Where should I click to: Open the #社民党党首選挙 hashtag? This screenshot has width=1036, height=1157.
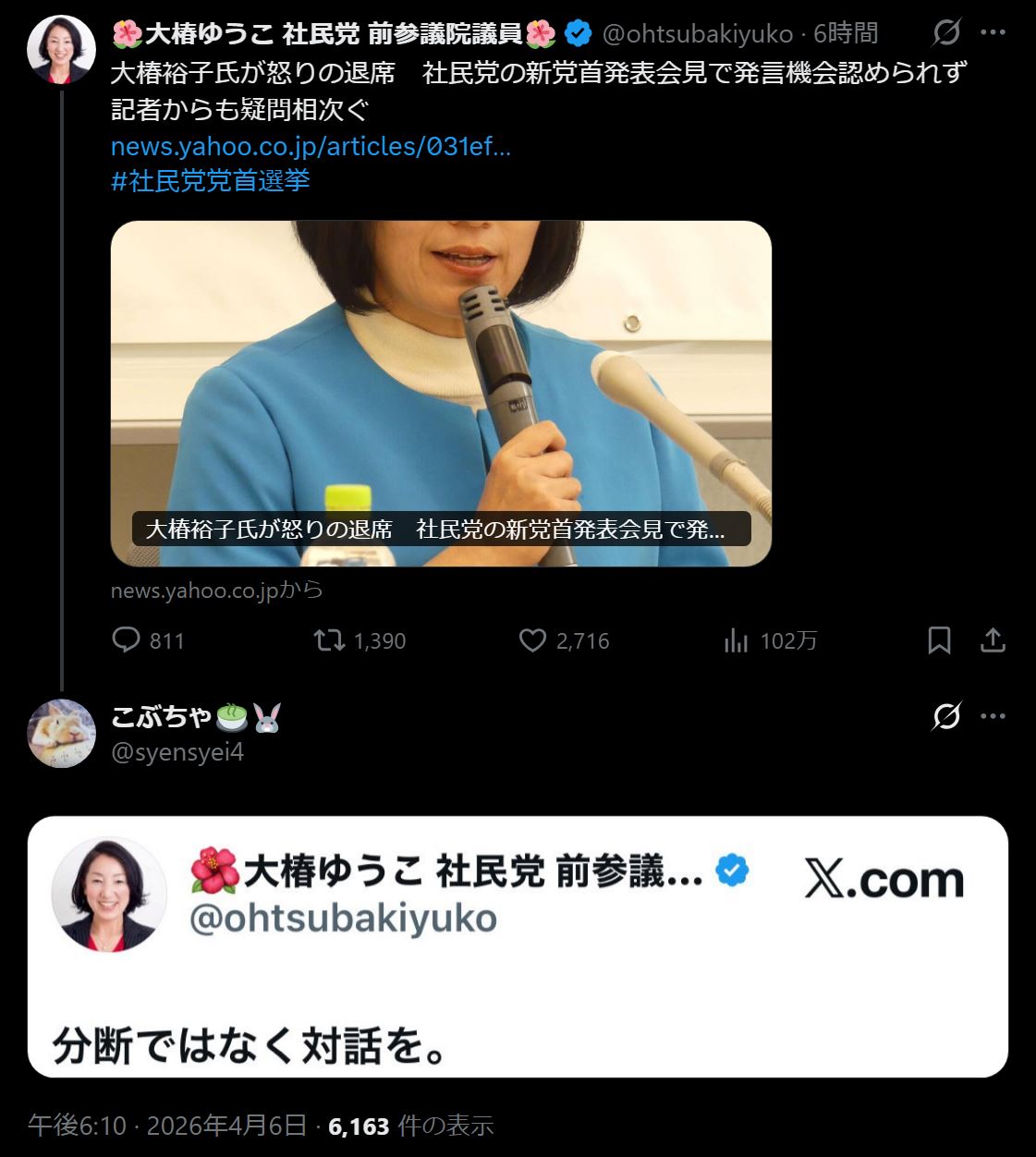tap(211, 179)
